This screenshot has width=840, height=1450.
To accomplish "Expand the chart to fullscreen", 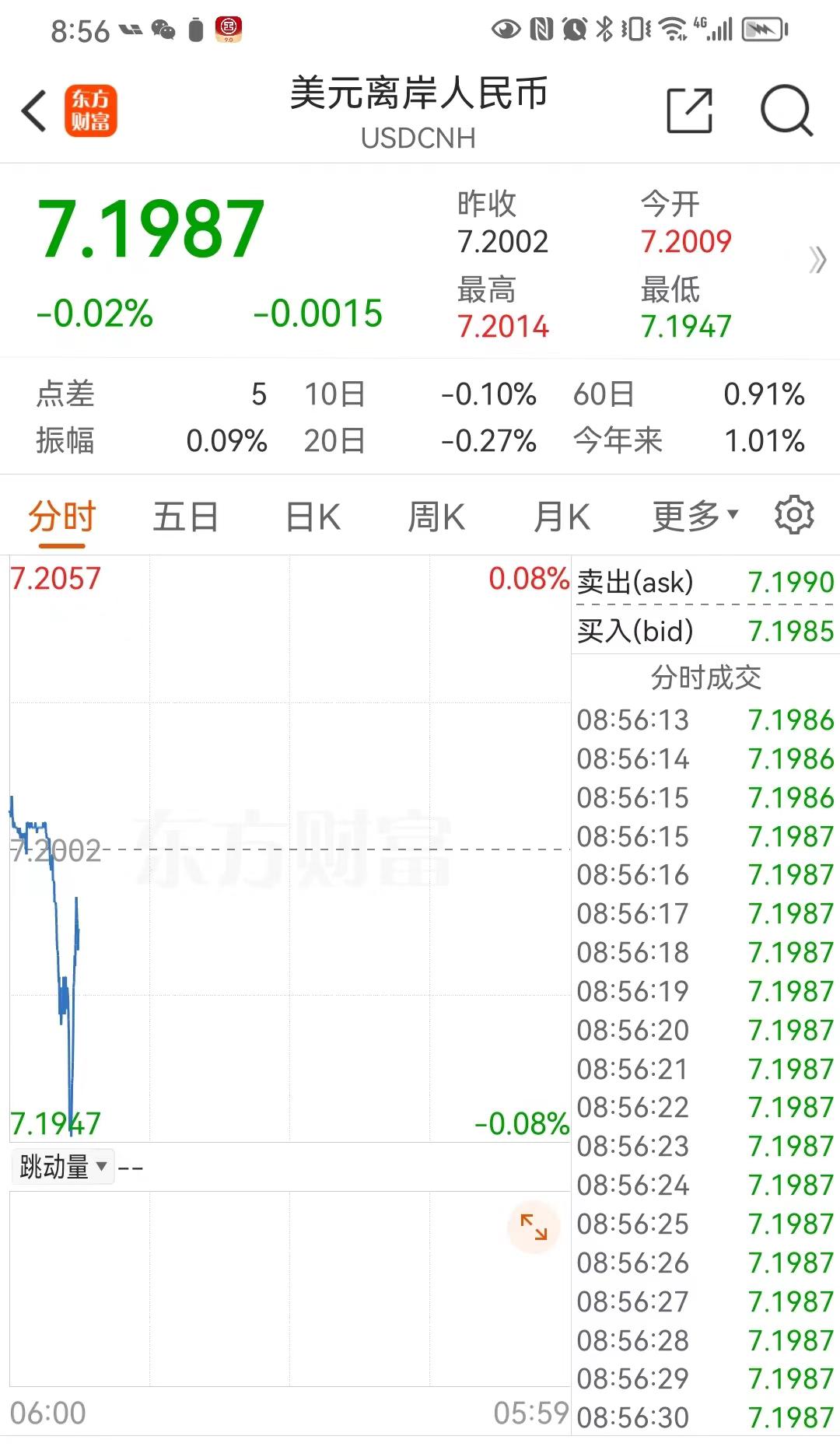I will click(x=534, y=1227).
